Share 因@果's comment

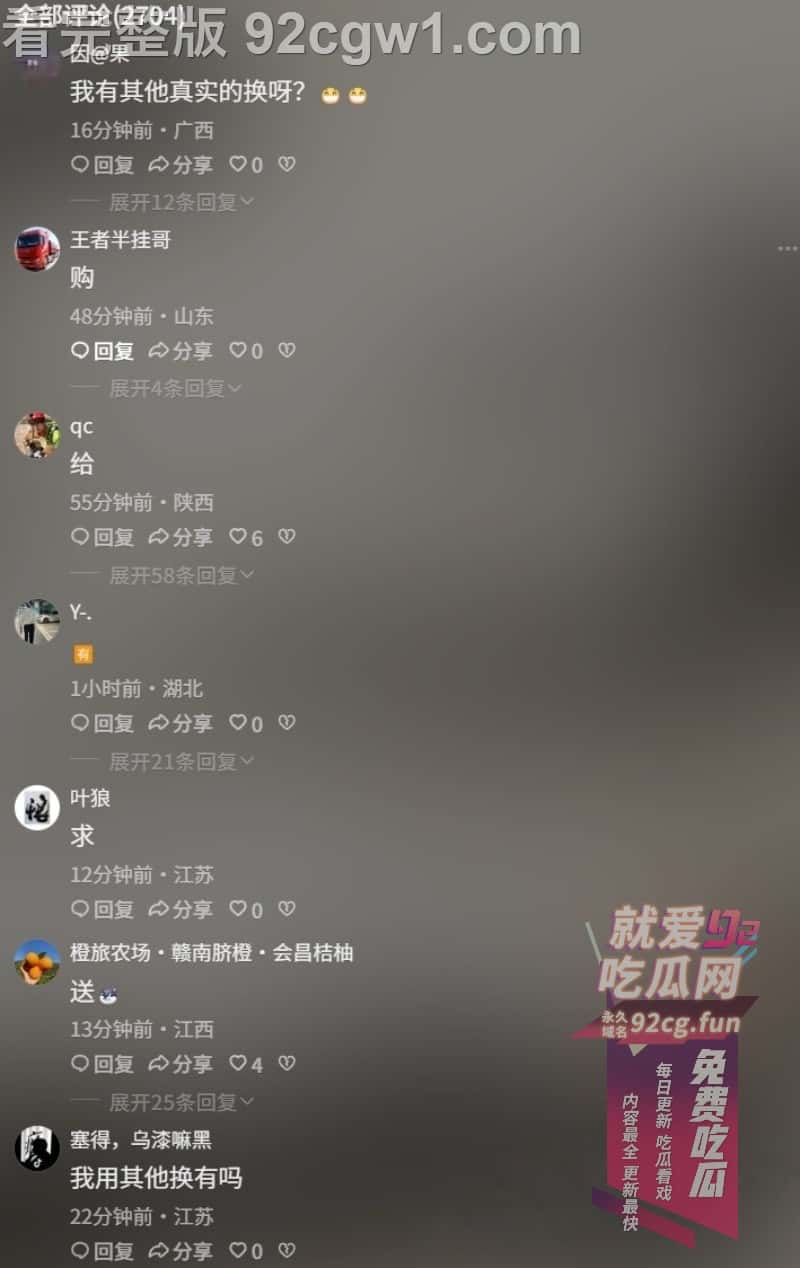[x=180, y=165]
